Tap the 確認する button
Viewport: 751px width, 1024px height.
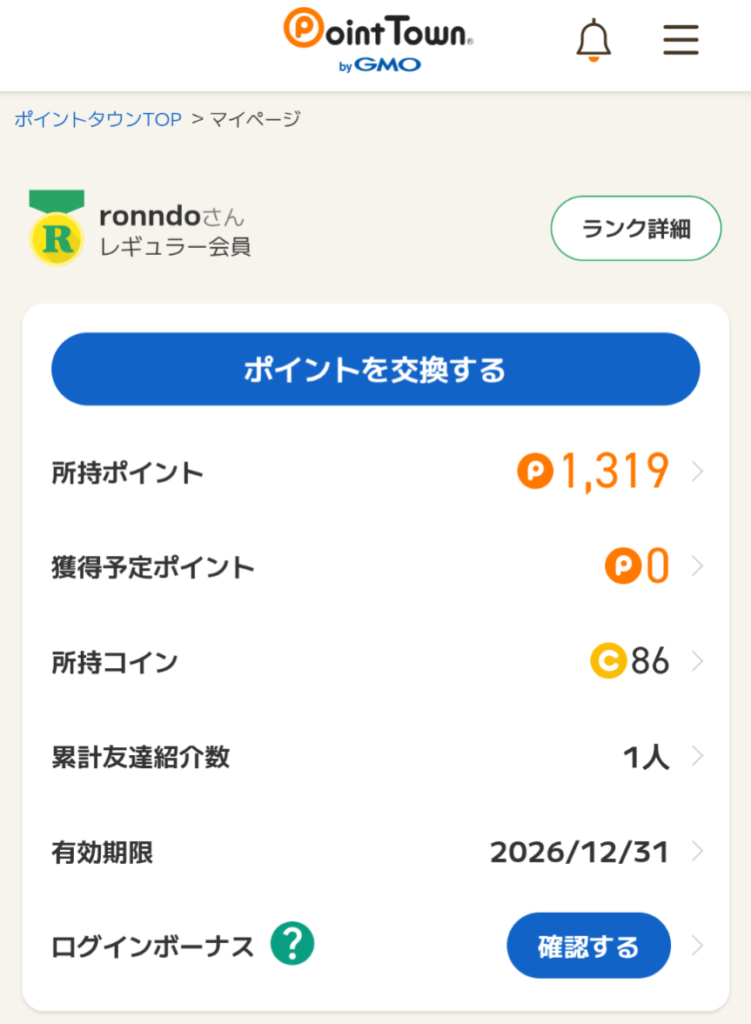tap(588, 946)
